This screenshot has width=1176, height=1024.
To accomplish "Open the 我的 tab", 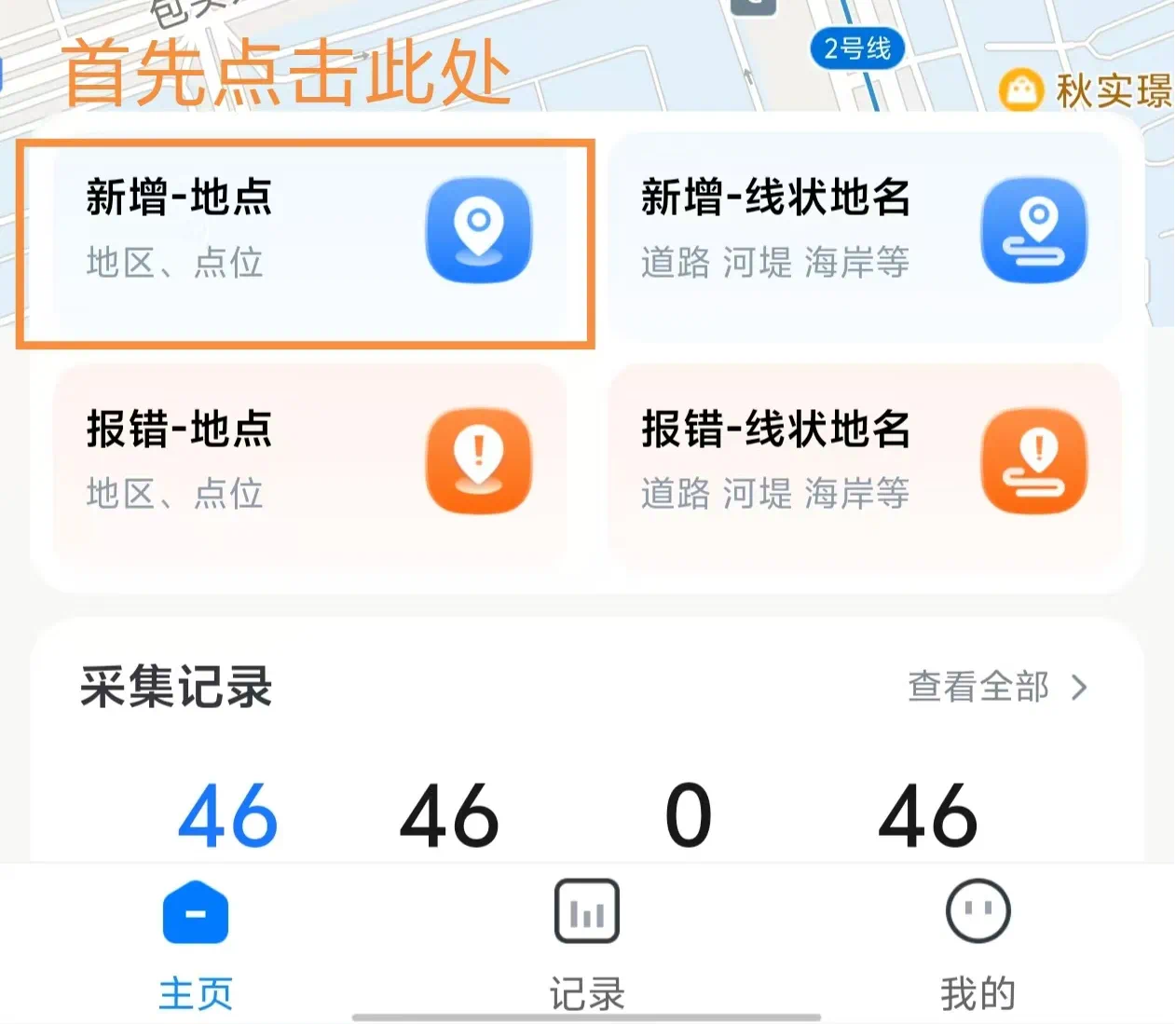I will [x=978, y=943].
